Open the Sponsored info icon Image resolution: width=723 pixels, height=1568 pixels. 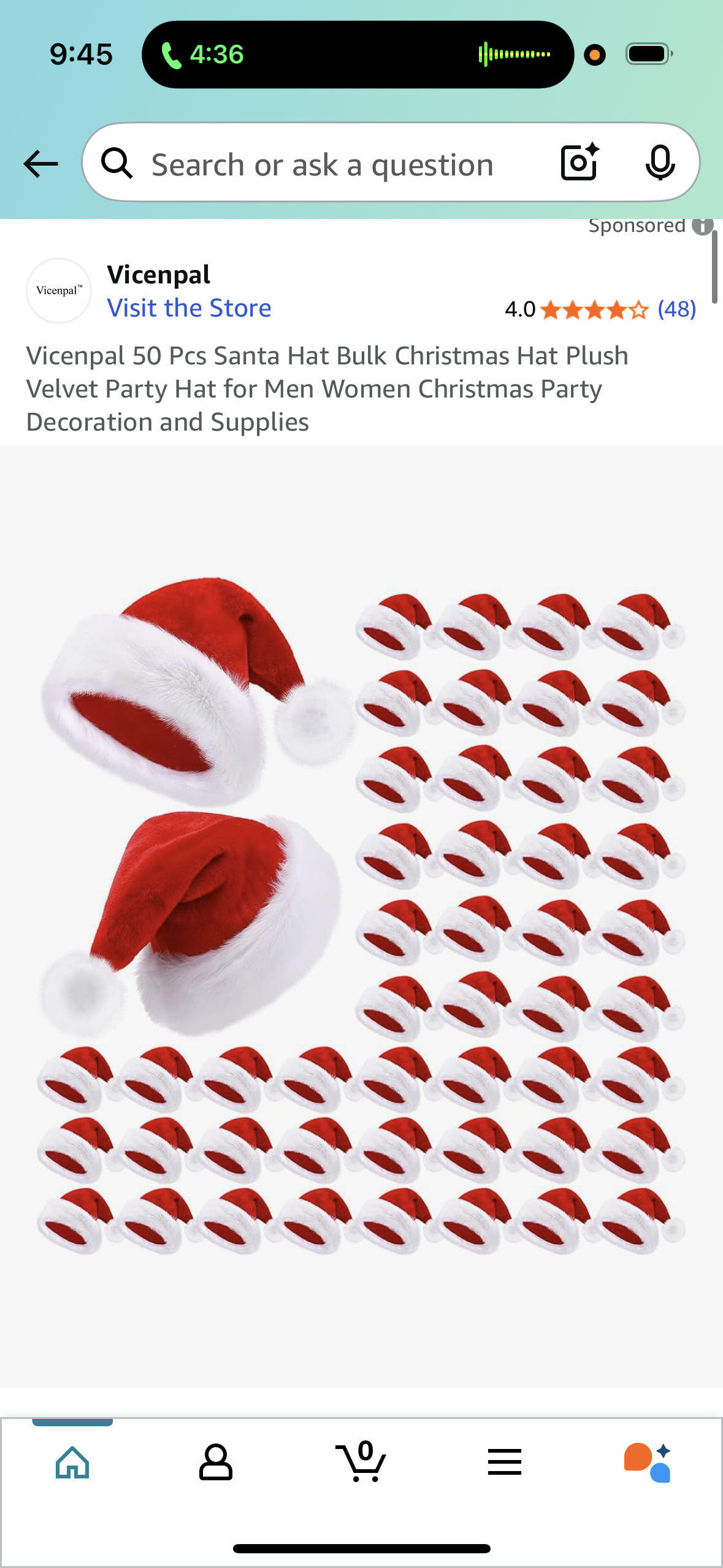coord(702,226)
